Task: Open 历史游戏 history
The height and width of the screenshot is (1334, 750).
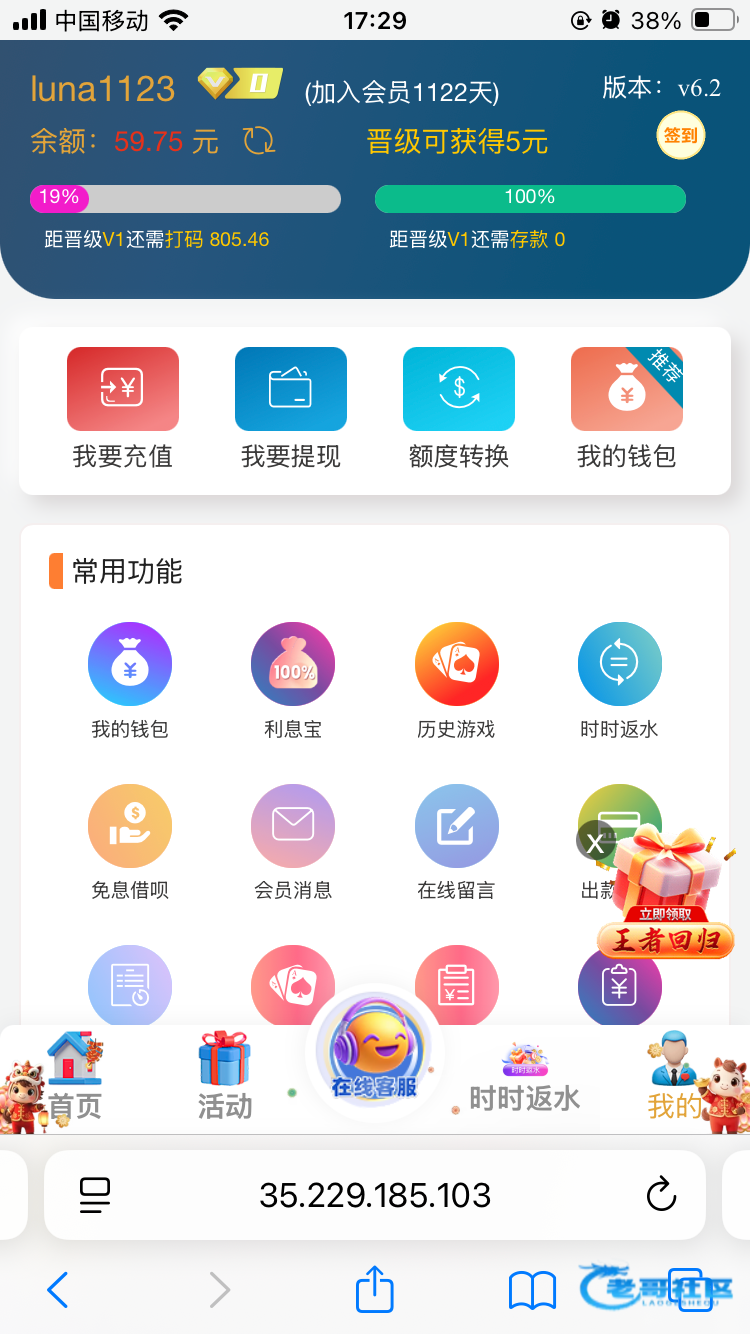Action: tap(456, 681)
